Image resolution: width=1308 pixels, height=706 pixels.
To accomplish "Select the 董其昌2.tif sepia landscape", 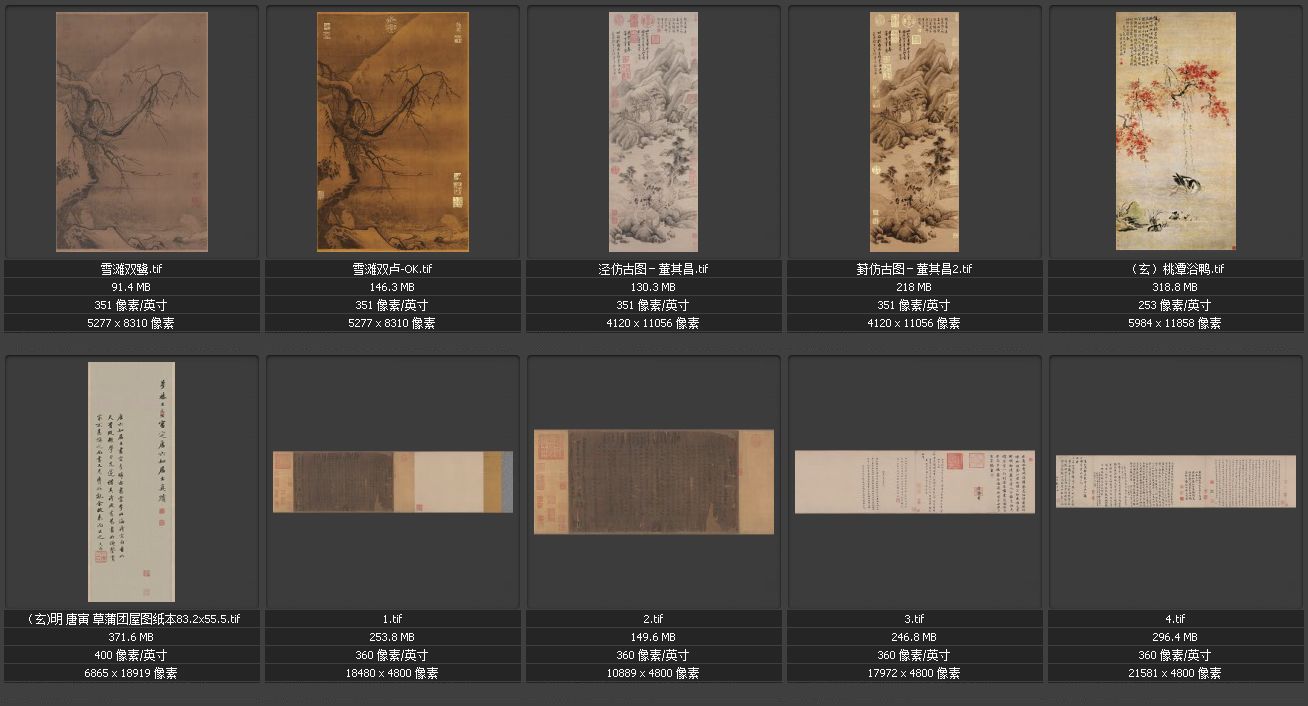I will point(914,132).
